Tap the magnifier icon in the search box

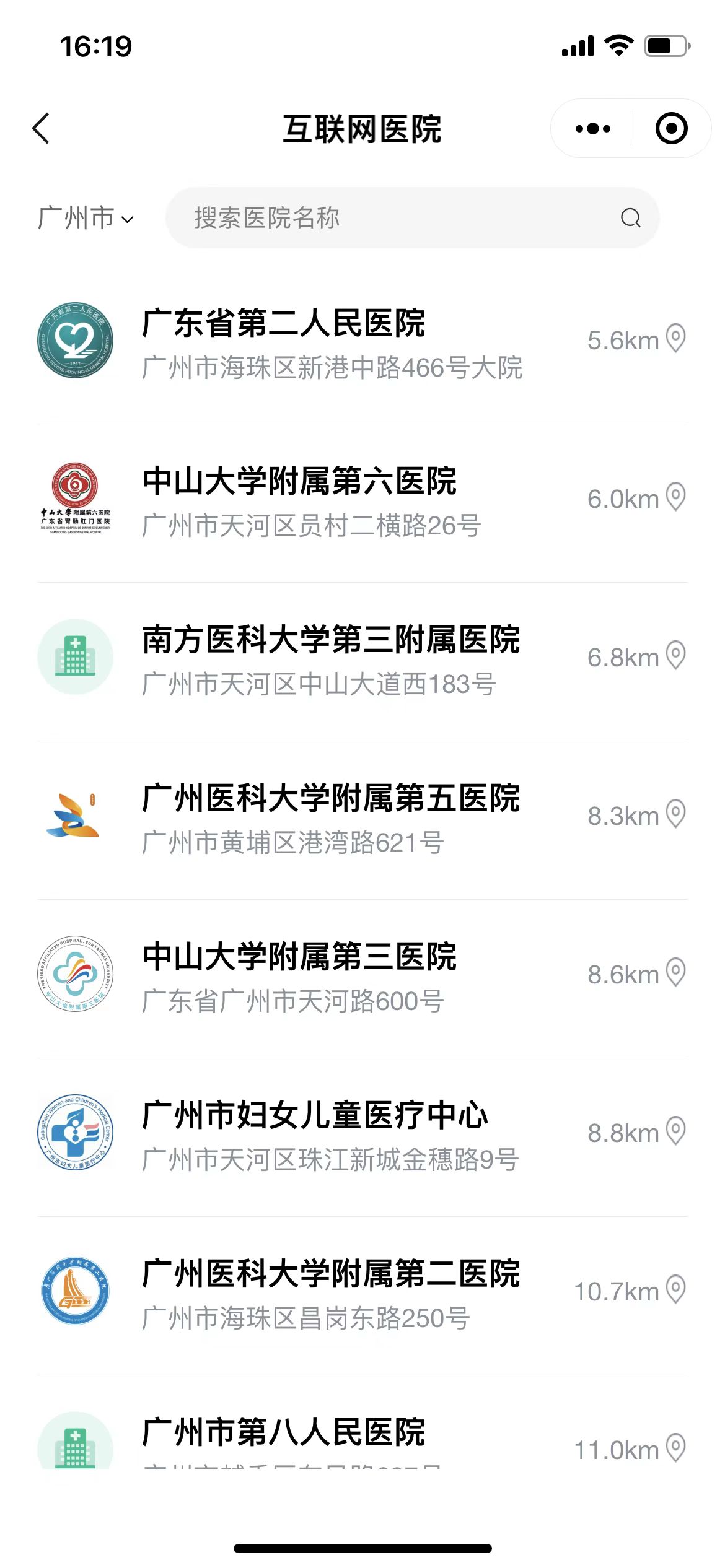630,218
